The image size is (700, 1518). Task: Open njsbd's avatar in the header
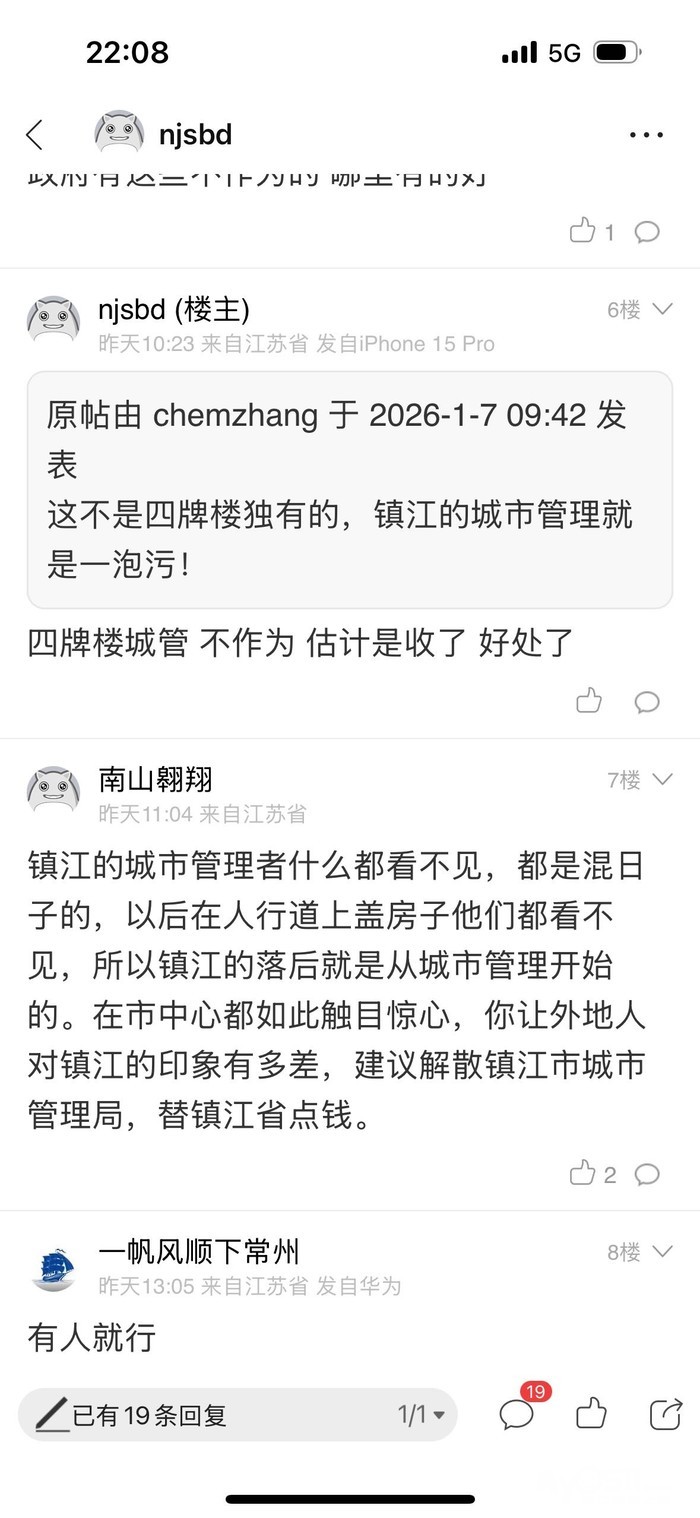tap(119, 134)
